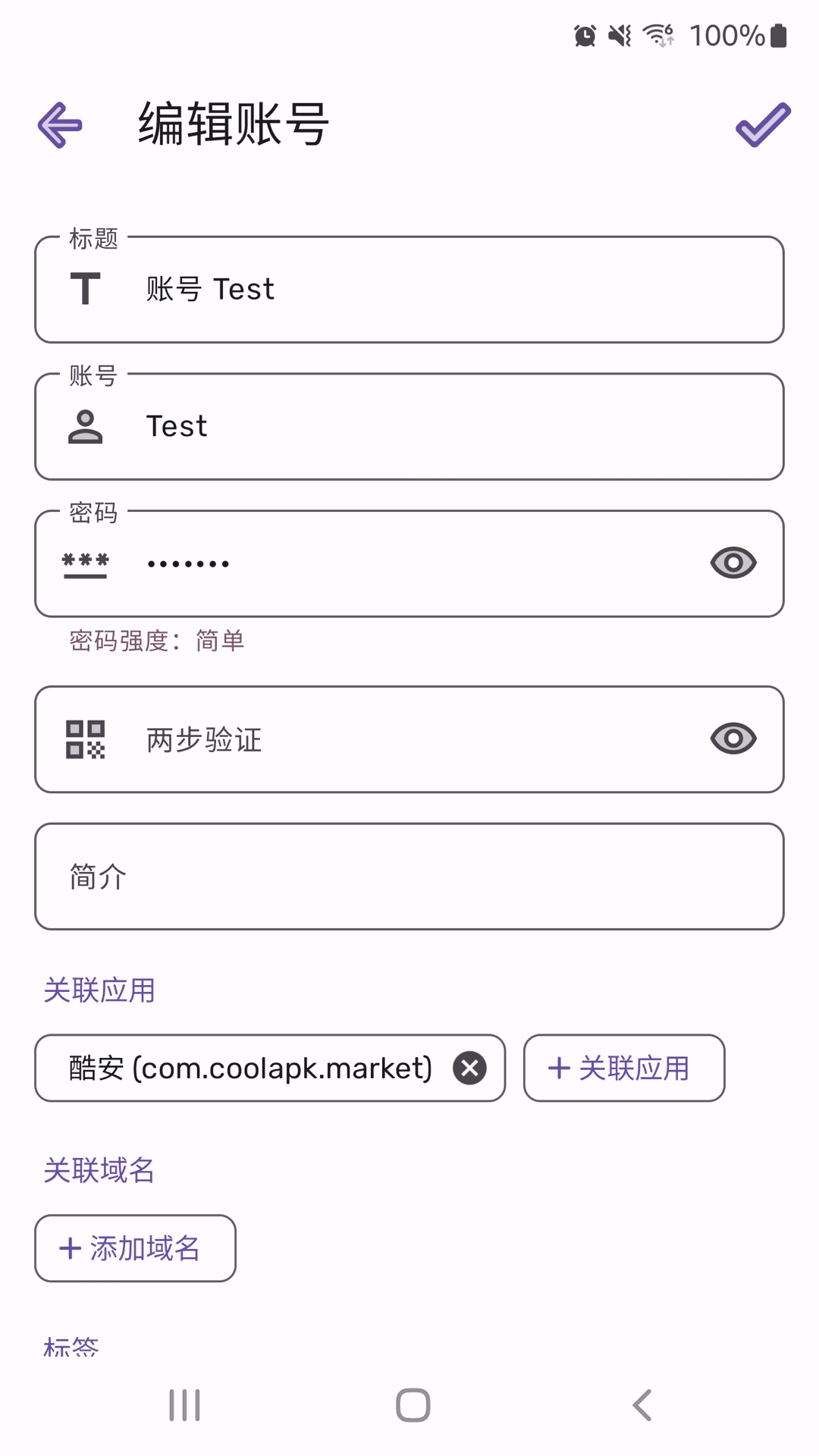The image size is (819, 1456).
Task: Click the QR code icon for two-step verification
Action: click(85, 739)
